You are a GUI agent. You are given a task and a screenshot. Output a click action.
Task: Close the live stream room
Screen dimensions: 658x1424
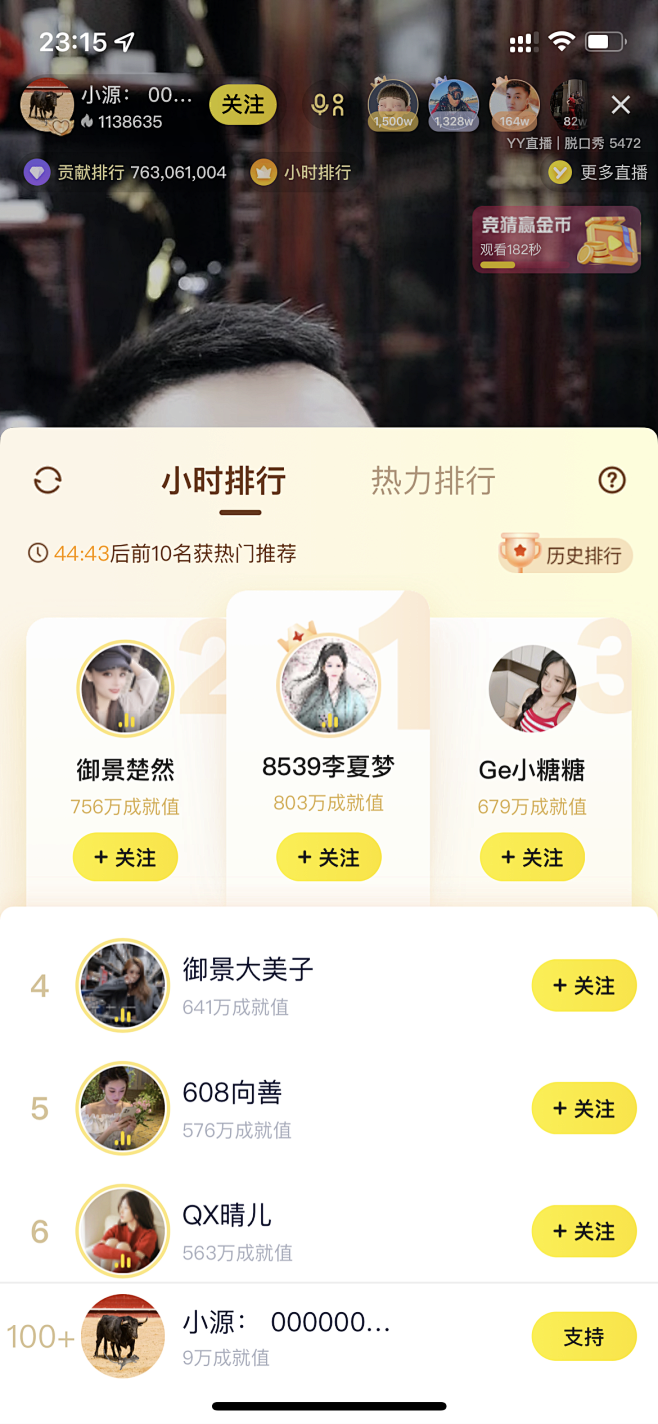coord(621,105)
